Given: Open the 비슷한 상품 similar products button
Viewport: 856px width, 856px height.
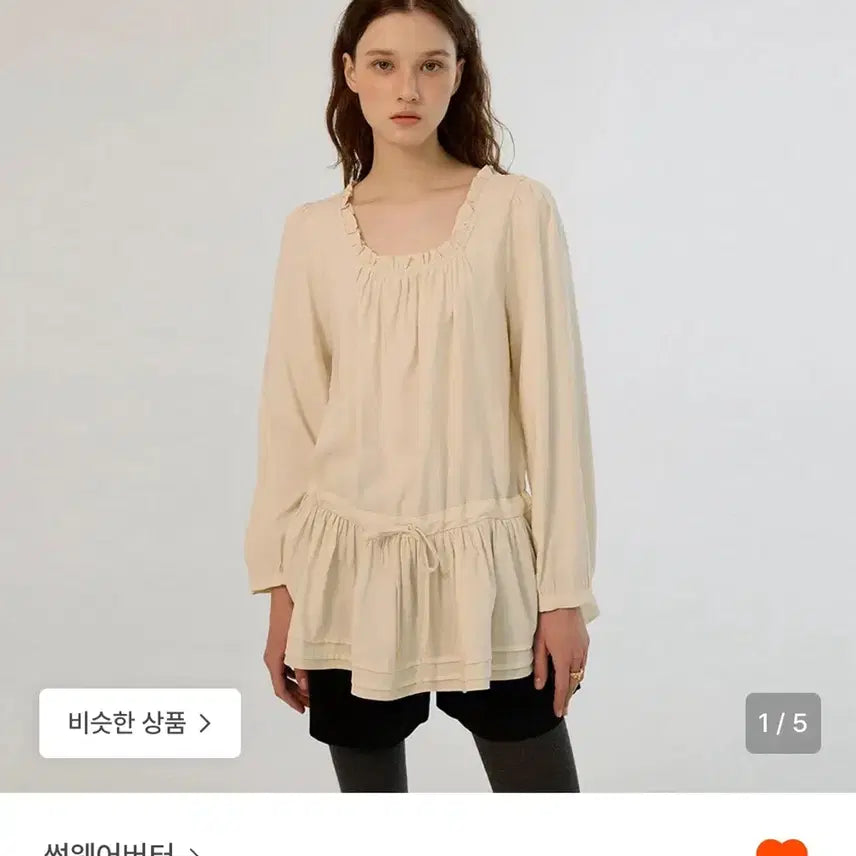Looking at the screenshot, I should point(140,723).
